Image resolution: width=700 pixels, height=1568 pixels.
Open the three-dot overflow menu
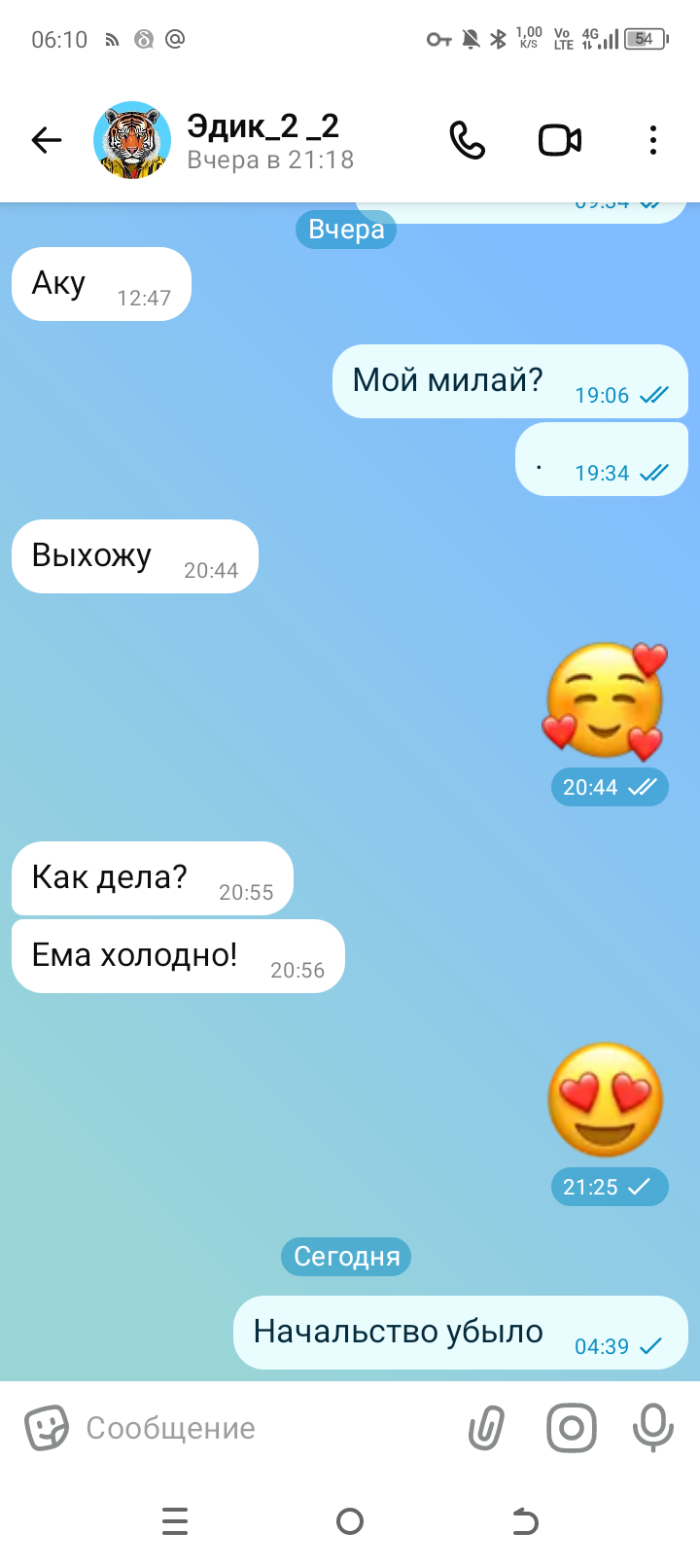pyautogui.click(x=652, y=141)
